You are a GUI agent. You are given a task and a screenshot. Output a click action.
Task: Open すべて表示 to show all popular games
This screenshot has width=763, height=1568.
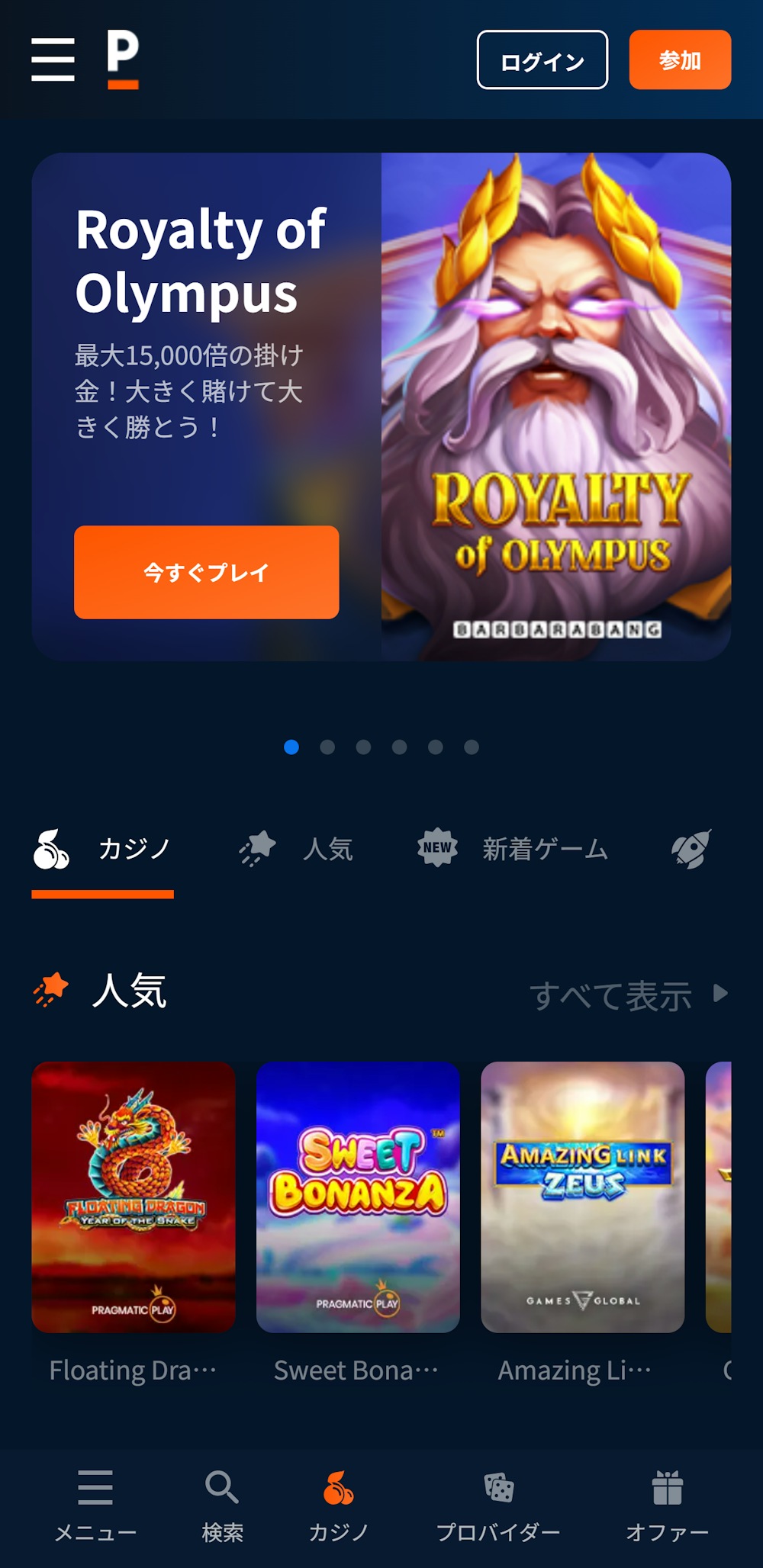(x=613, y=994)
